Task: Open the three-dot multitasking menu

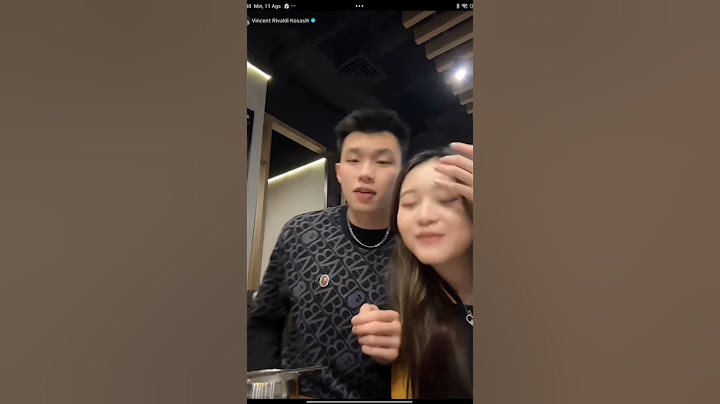Action: (x=359, y=5)
